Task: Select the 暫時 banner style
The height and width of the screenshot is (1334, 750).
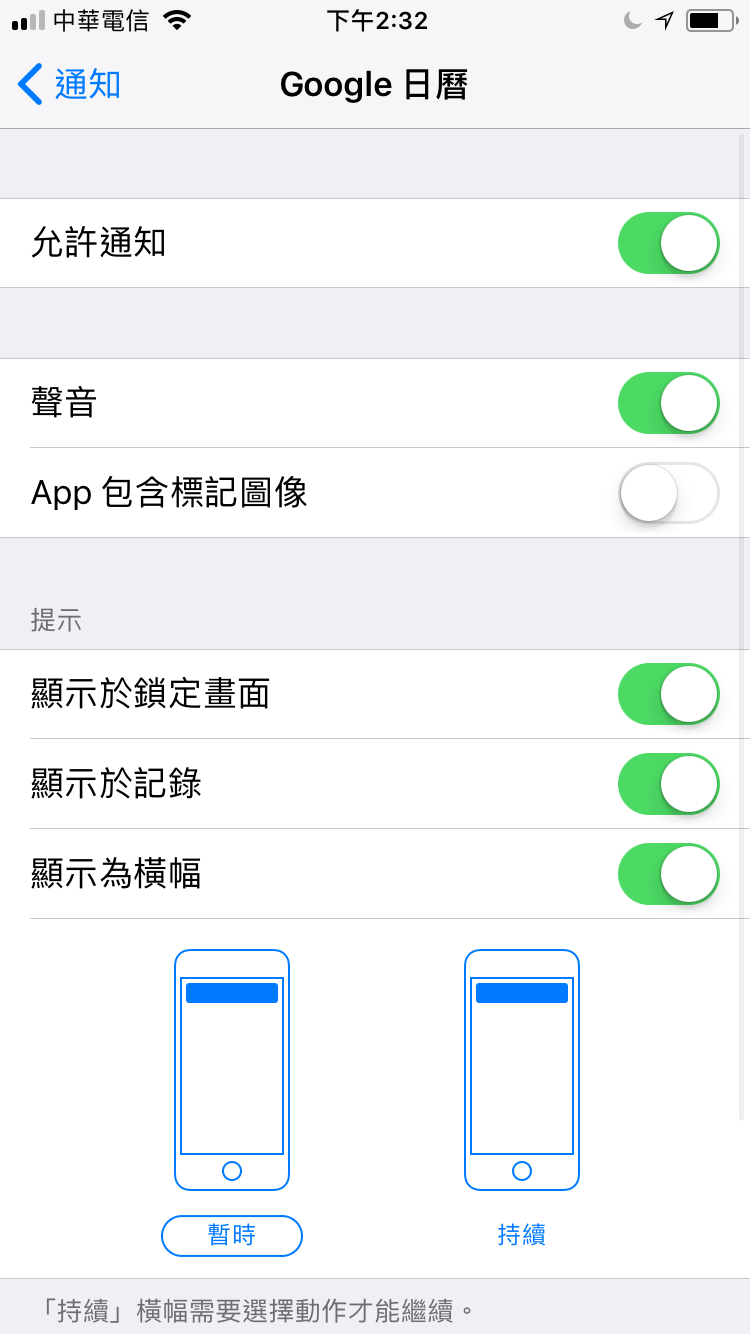Action: (232, 1236)
